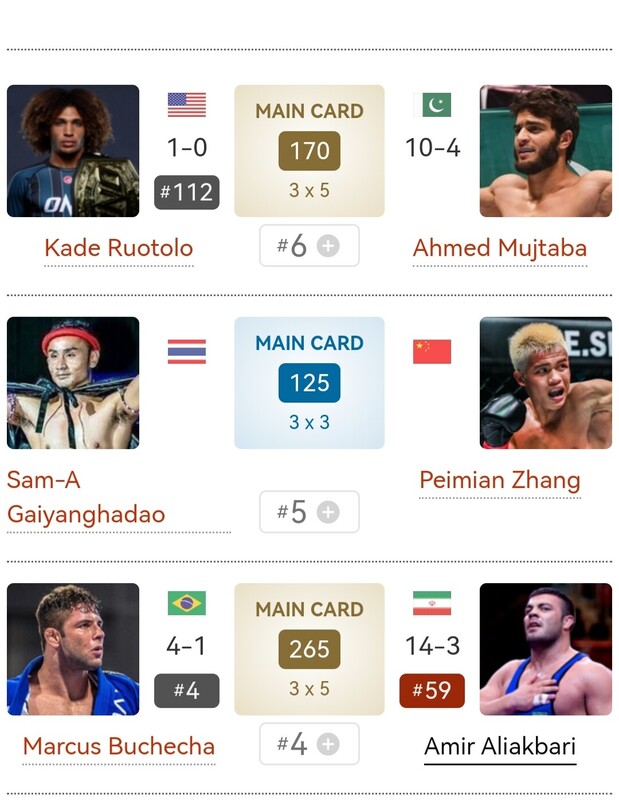View Sam-A Gaiyanghadao's profile

coord(85,497)
